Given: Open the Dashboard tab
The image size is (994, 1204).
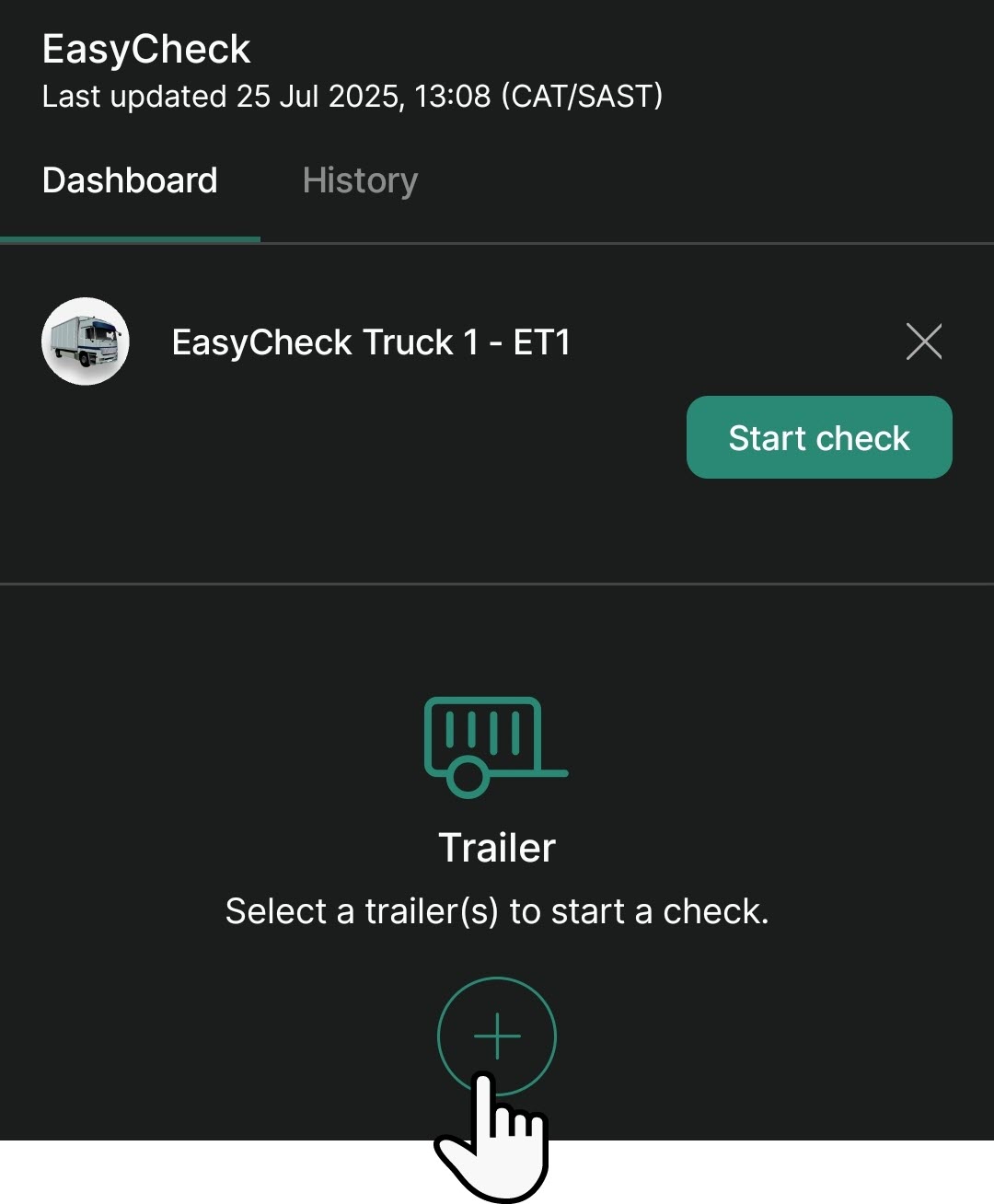Looking at the screenshot, I should (129, 180).
